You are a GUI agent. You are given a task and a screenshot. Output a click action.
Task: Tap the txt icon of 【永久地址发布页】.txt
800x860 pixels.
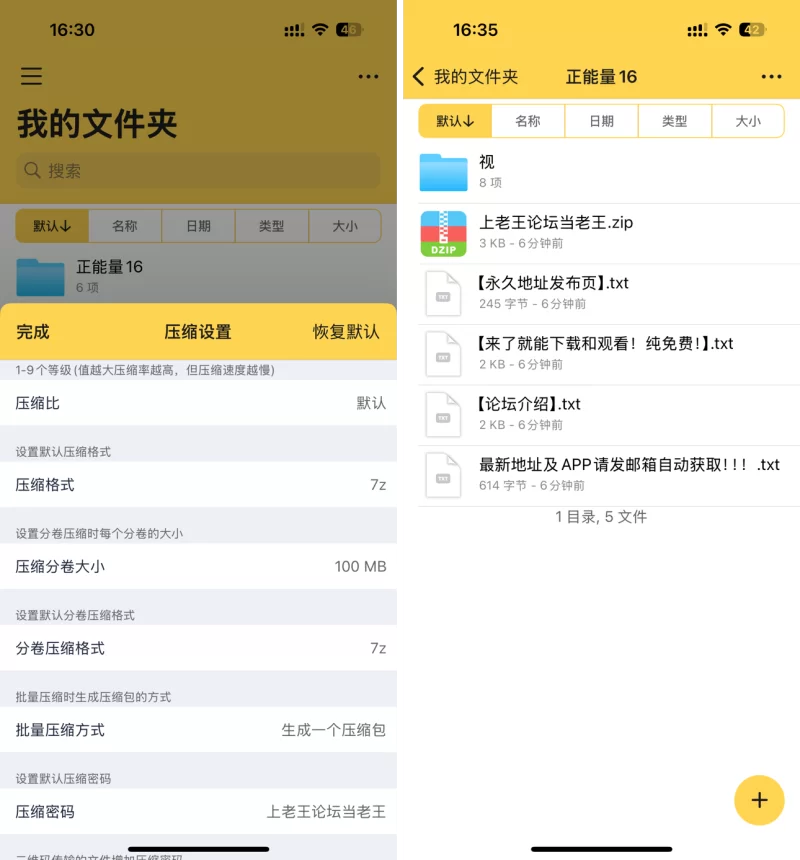[443, 292]
